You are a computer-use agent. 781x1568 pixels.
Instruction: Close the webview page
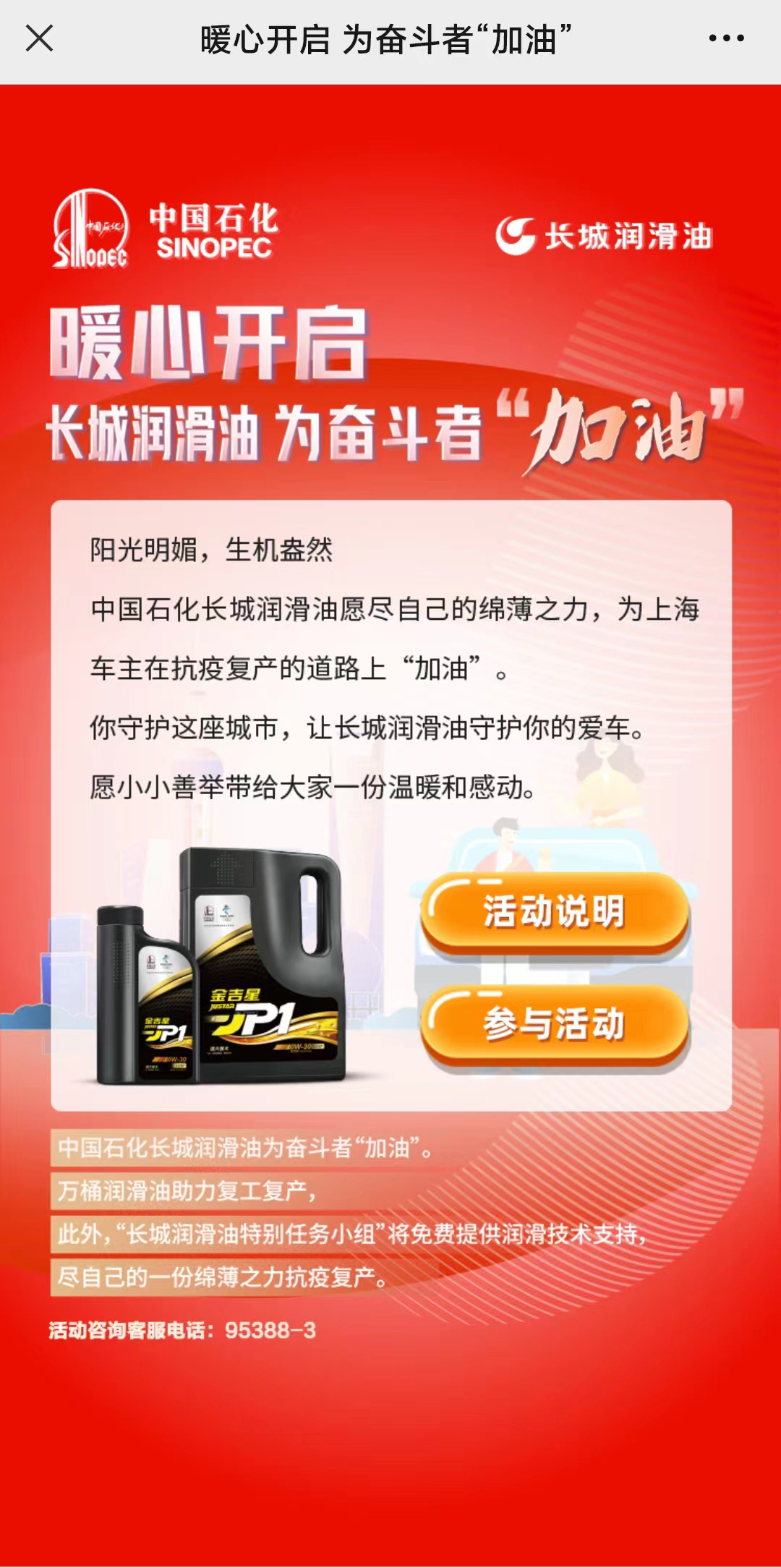pyautogui.click(x=39, y=38)
